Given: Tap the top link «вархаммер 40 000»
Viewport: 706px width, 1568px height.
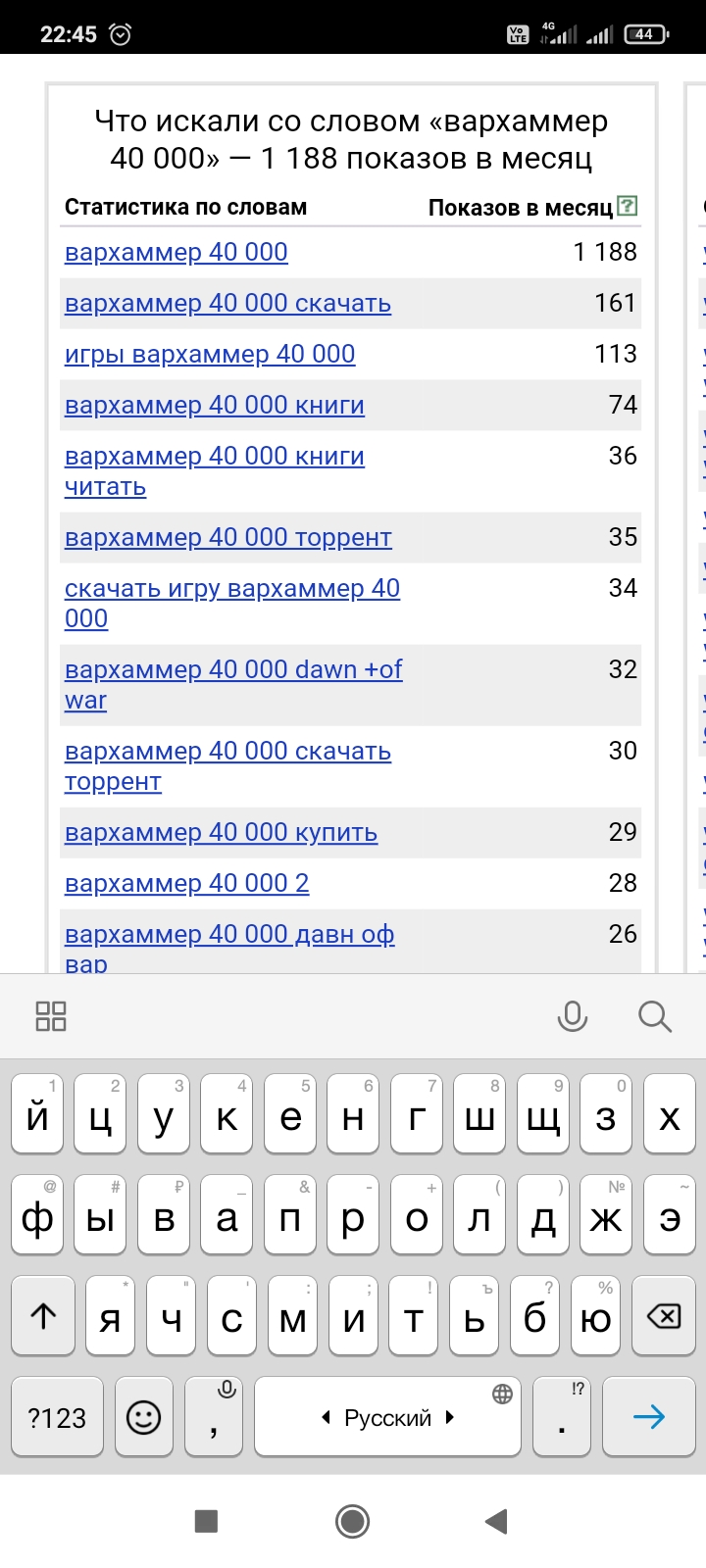Looking at the screenshot, I should click(x=176, y=253).
